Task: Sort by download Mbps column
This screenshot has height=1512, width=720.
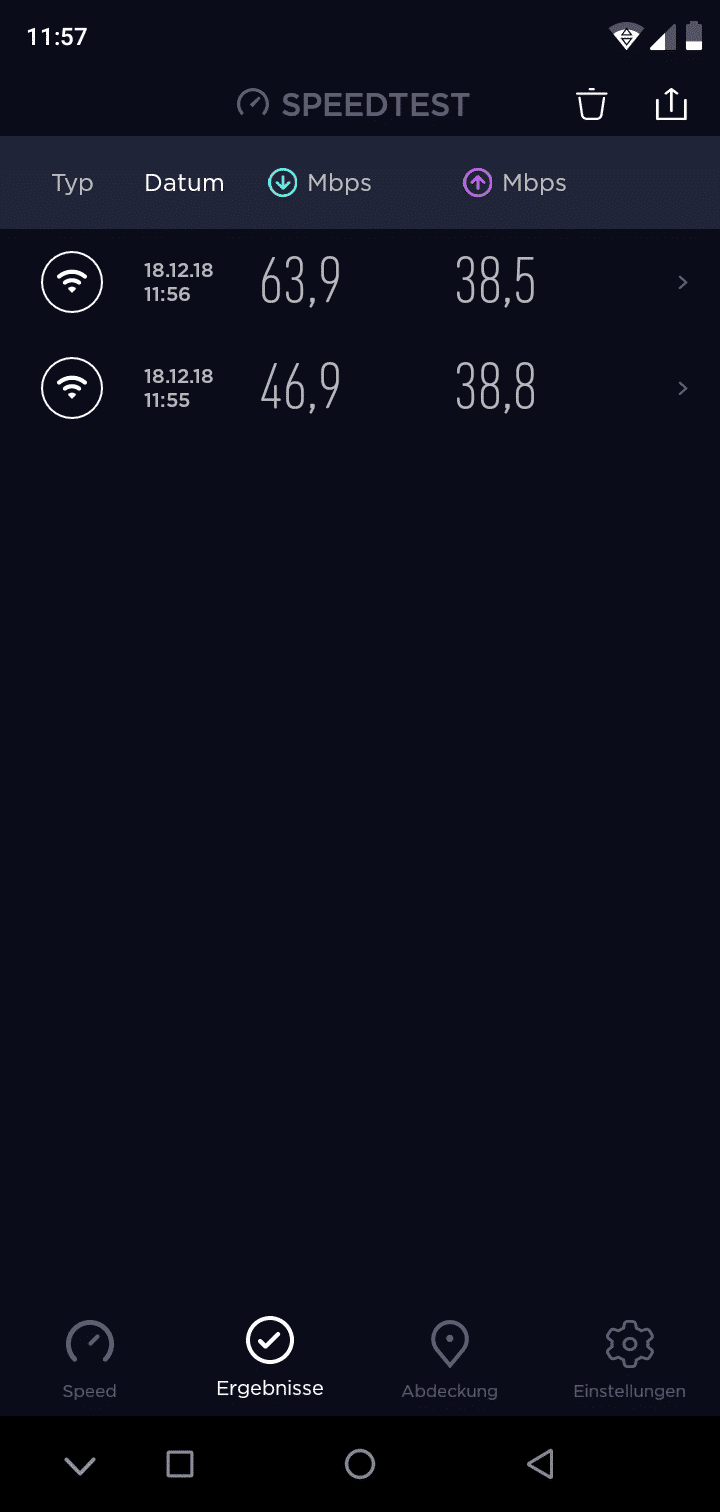Action: coord(320,183)
